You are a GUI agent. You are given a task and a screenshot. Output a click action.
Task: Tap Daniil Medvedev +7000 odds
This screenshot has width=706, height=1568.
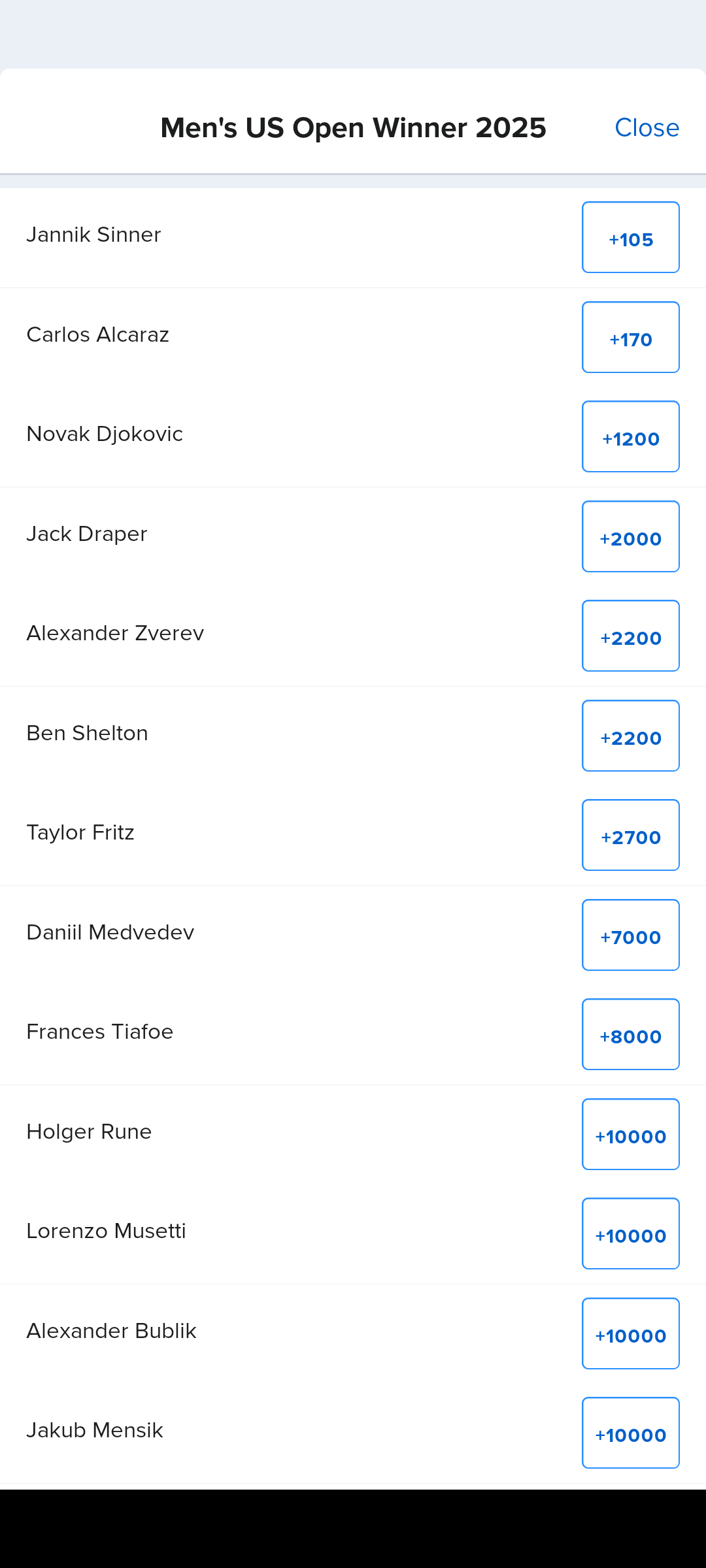tap(630, 935)
